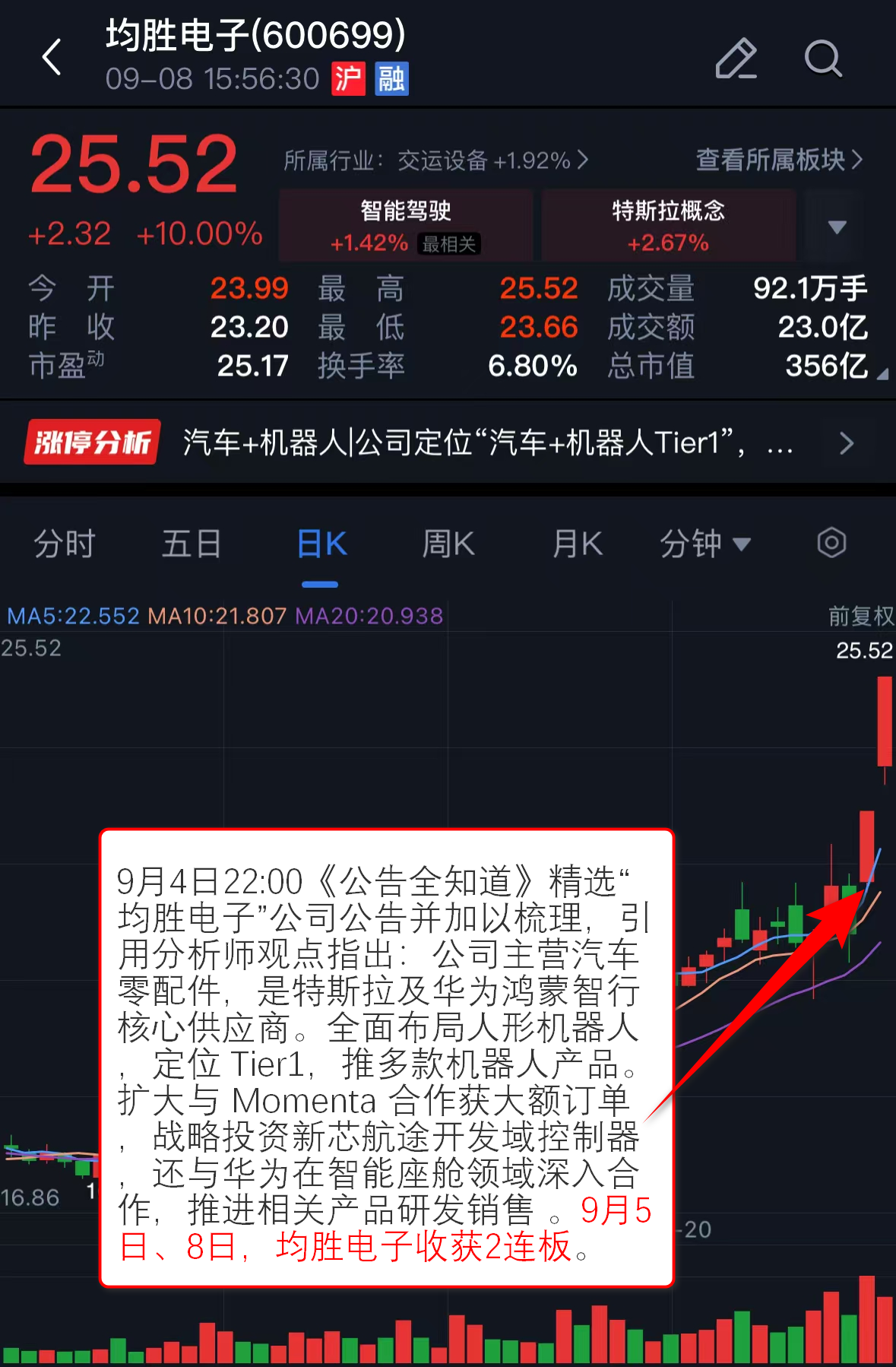This screenshot has width=896, height=1367.
Task: Switch to the 分时 chart tab
Action: point(65,544)
